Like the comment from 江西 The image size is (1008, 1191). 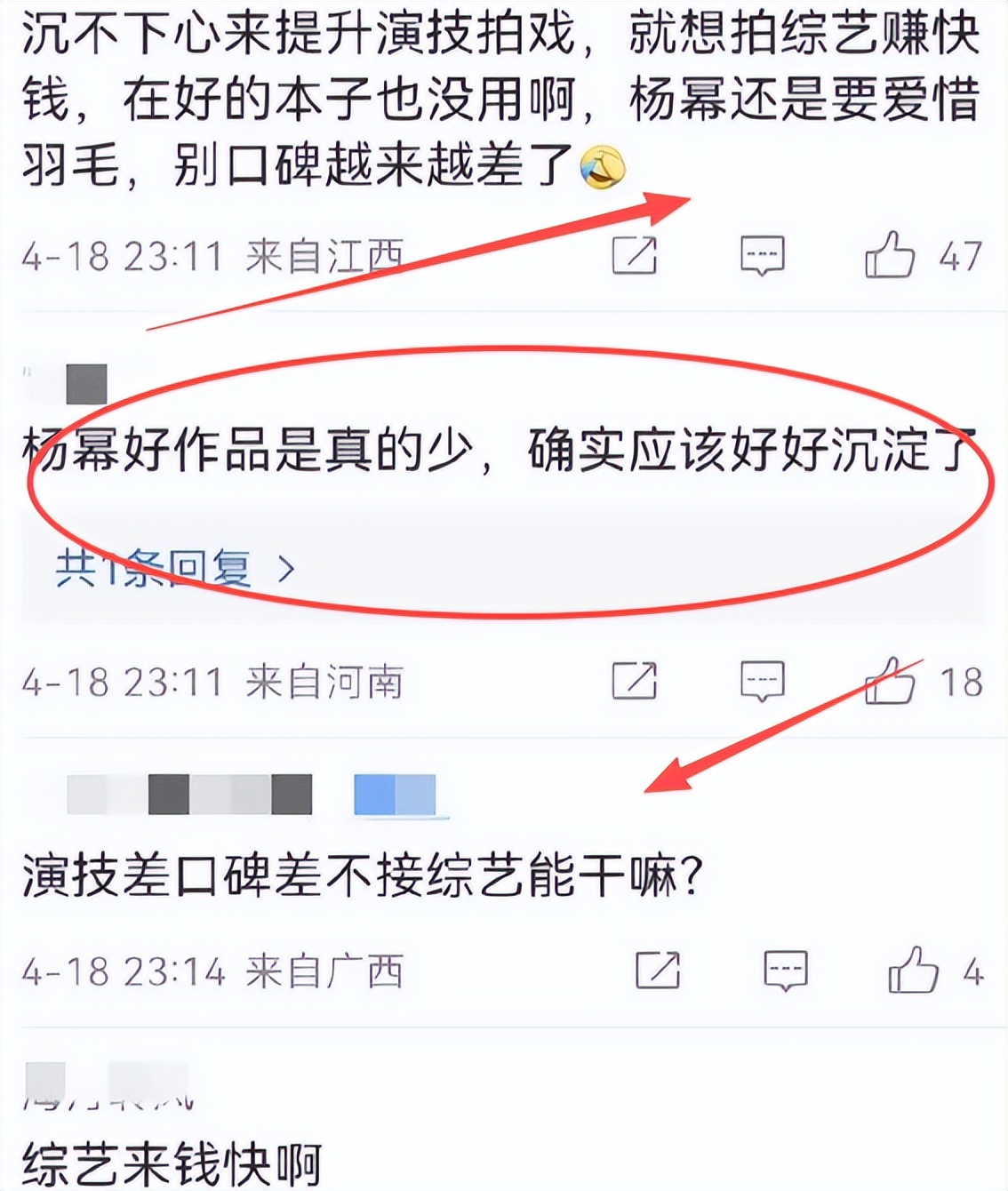890,256
